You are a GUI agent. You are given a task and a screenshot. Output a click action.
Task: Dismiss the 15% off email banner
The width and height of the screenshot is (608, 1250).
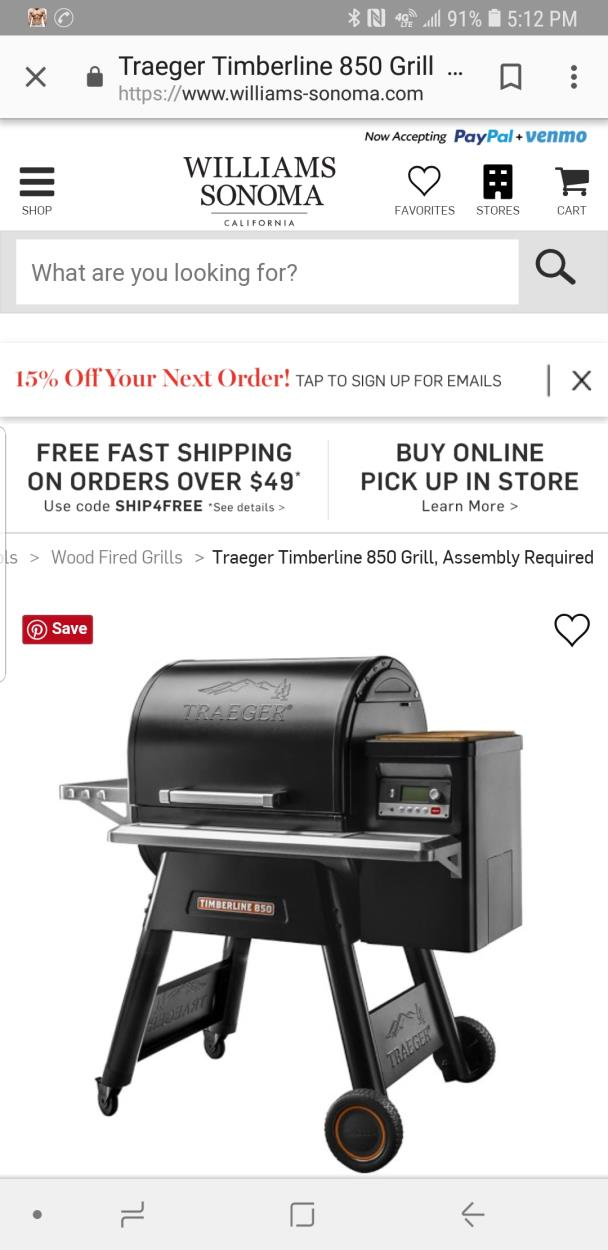pos(581,380)
